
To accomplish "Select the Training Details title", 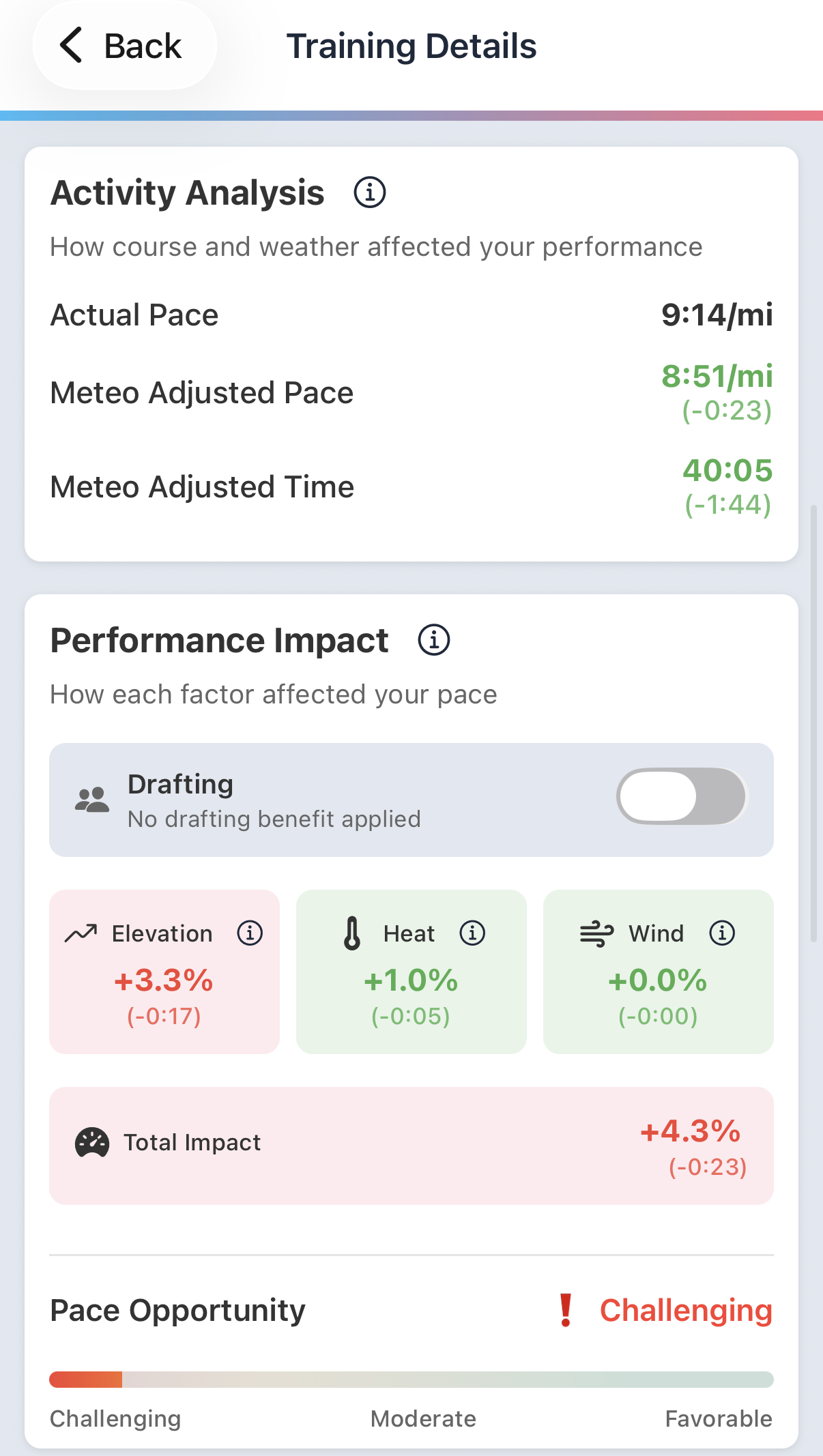I will [411, 45].
